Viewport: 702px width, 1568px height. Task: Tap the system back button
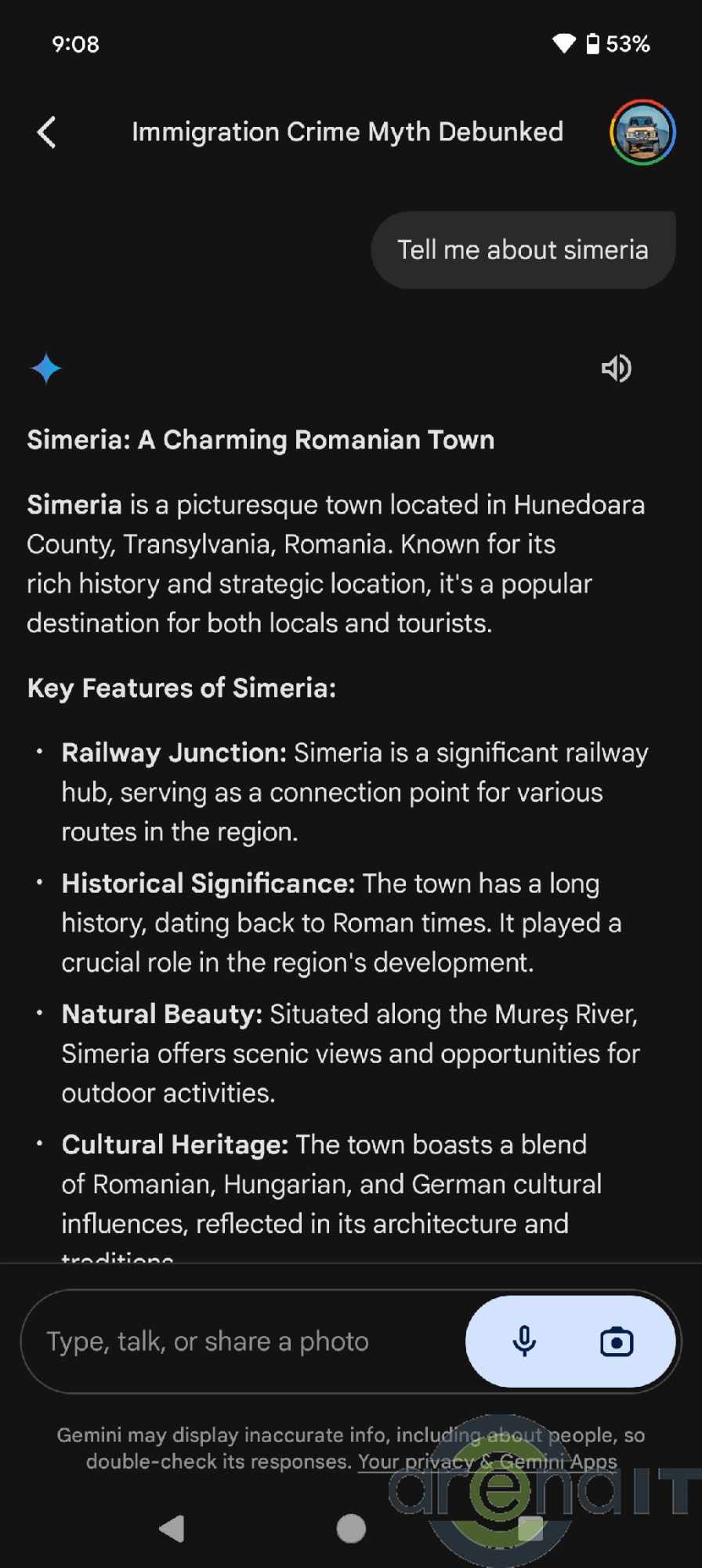(172, 1528)
